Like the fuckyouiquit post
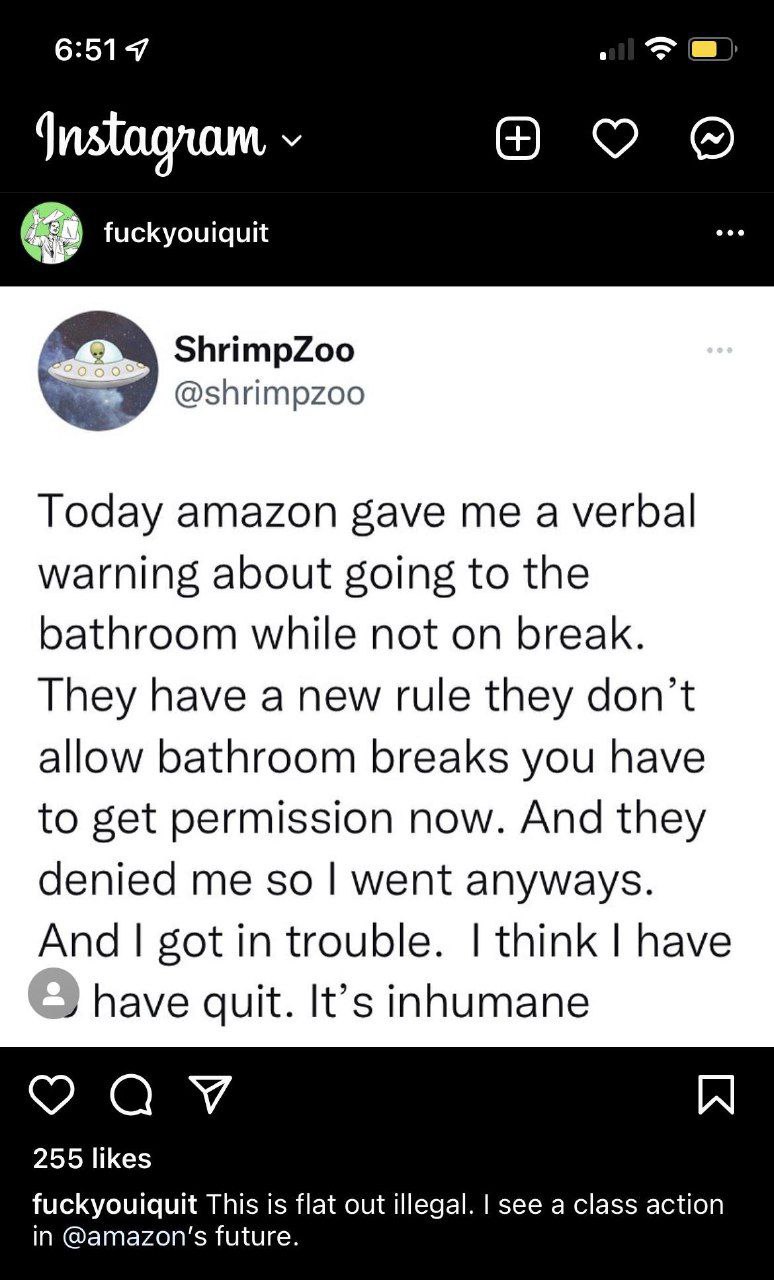Viewport: 774px width, 1280px height. 51,1095
